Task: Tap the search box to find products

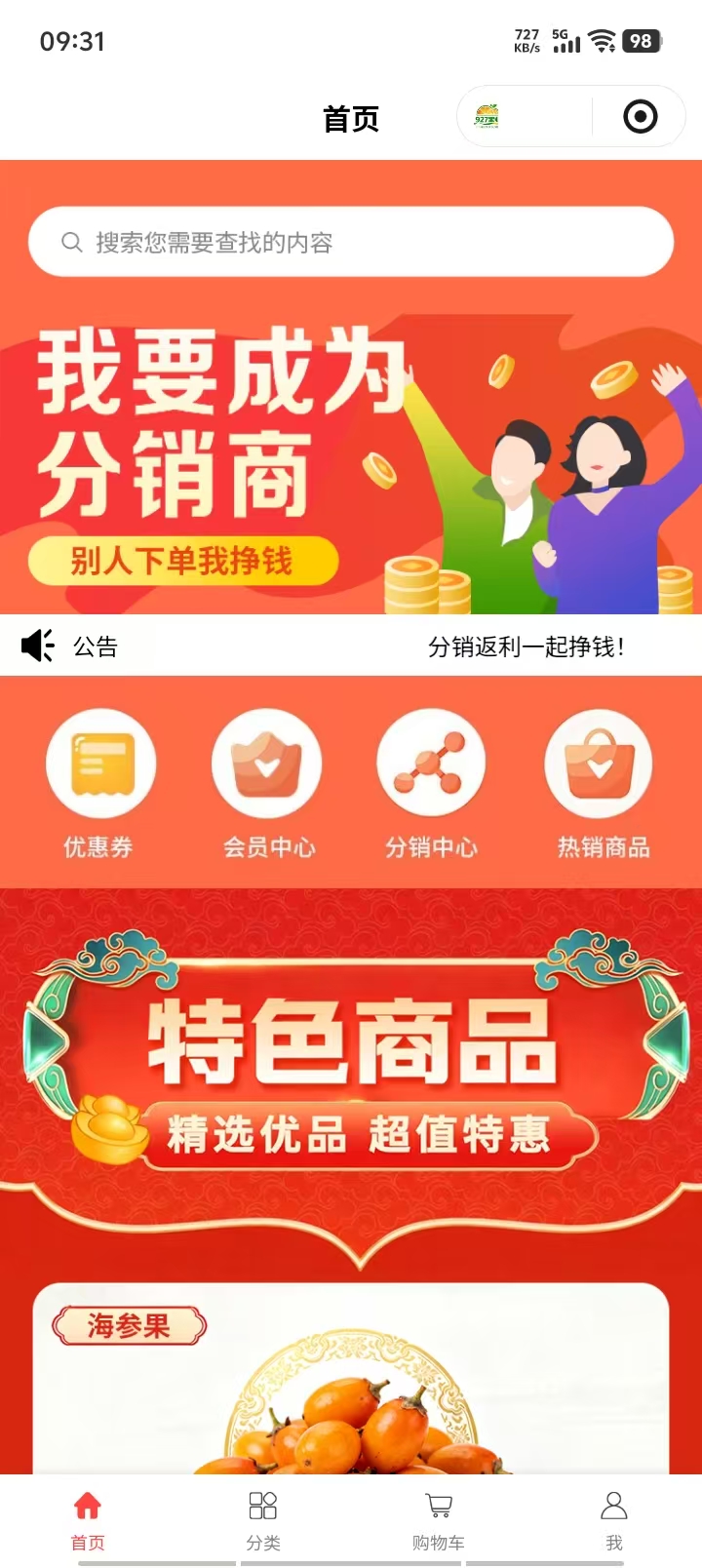Action: click(351, 242)
